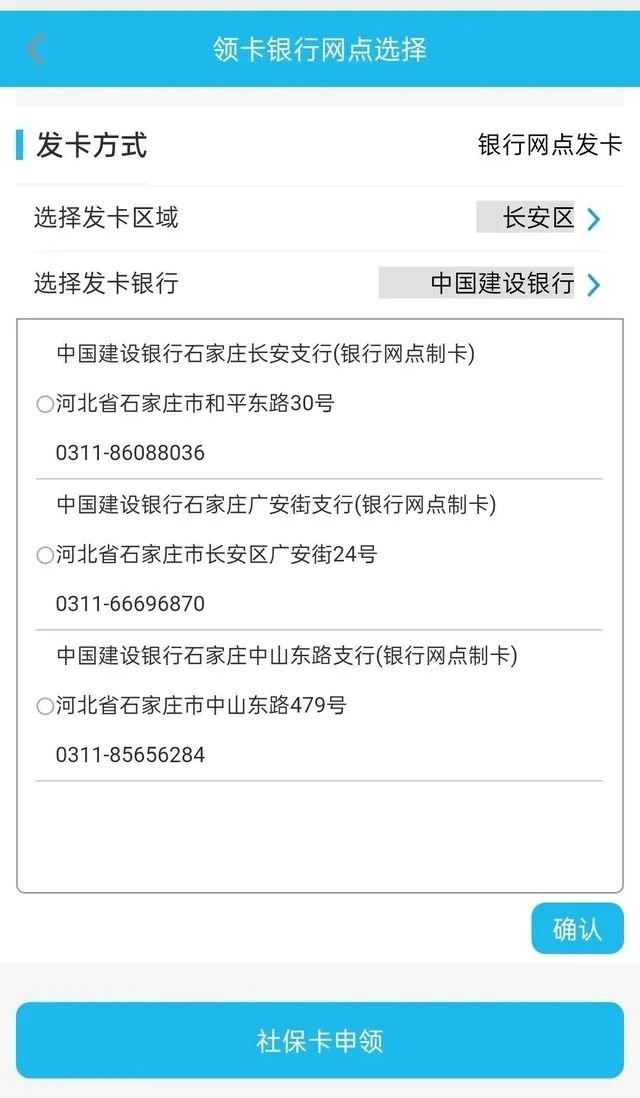Submit with the 社保卡申领 button

[320, 1041]
